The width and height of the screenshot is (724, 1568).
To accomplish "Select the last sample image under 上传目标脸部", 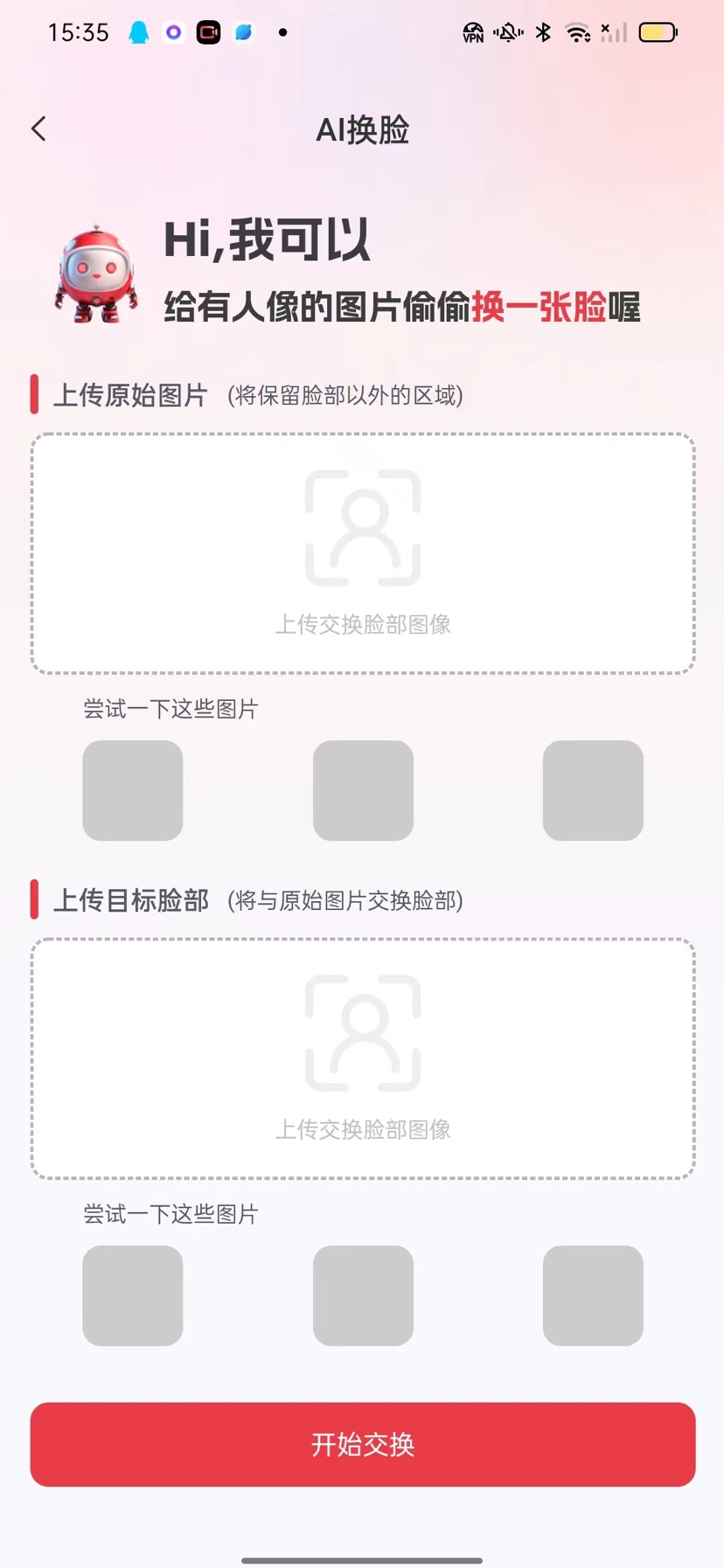I will coord(593,1295).
